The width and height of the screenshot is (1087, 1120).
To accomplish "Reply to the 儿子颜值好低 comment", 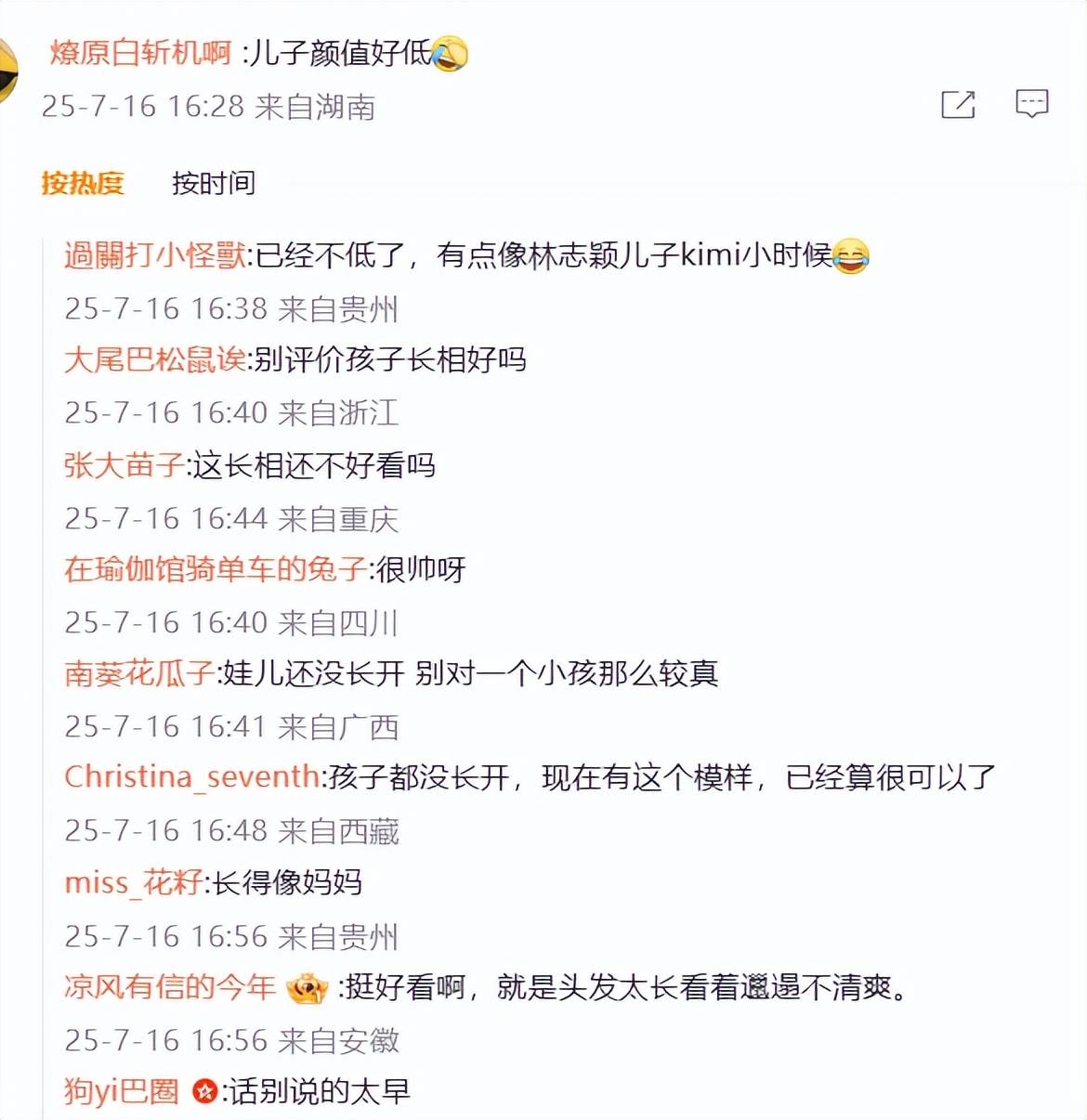I will tap(1031, 104).
